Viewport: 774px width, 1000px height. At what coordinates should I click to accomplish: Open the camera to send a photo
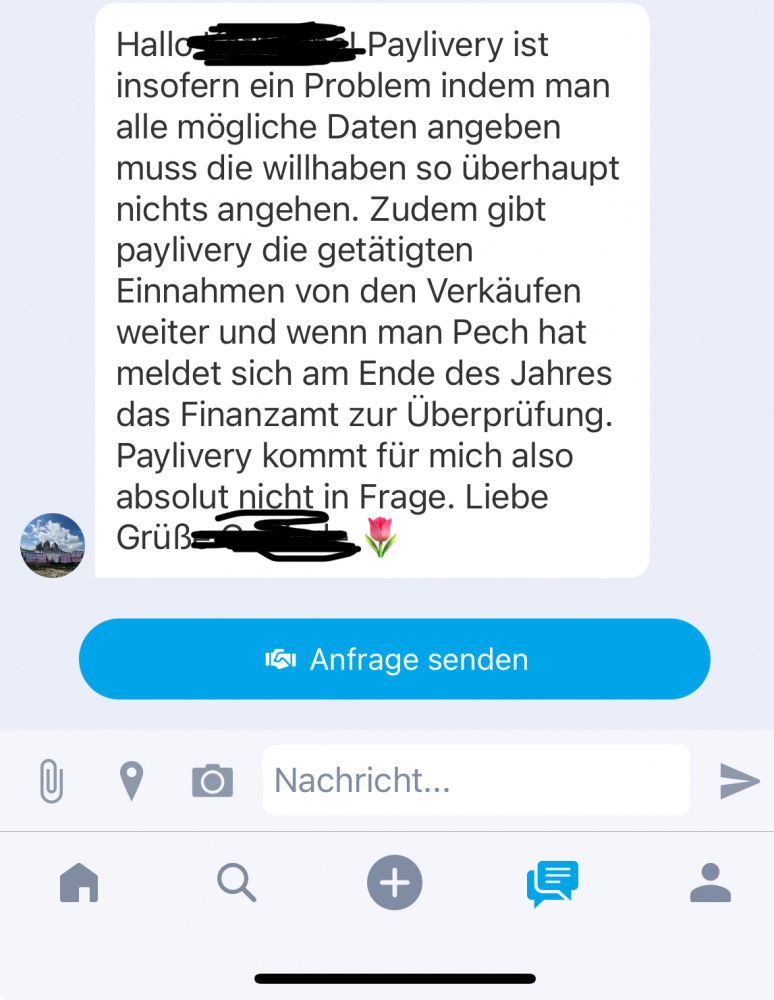(x=212, y=781)
